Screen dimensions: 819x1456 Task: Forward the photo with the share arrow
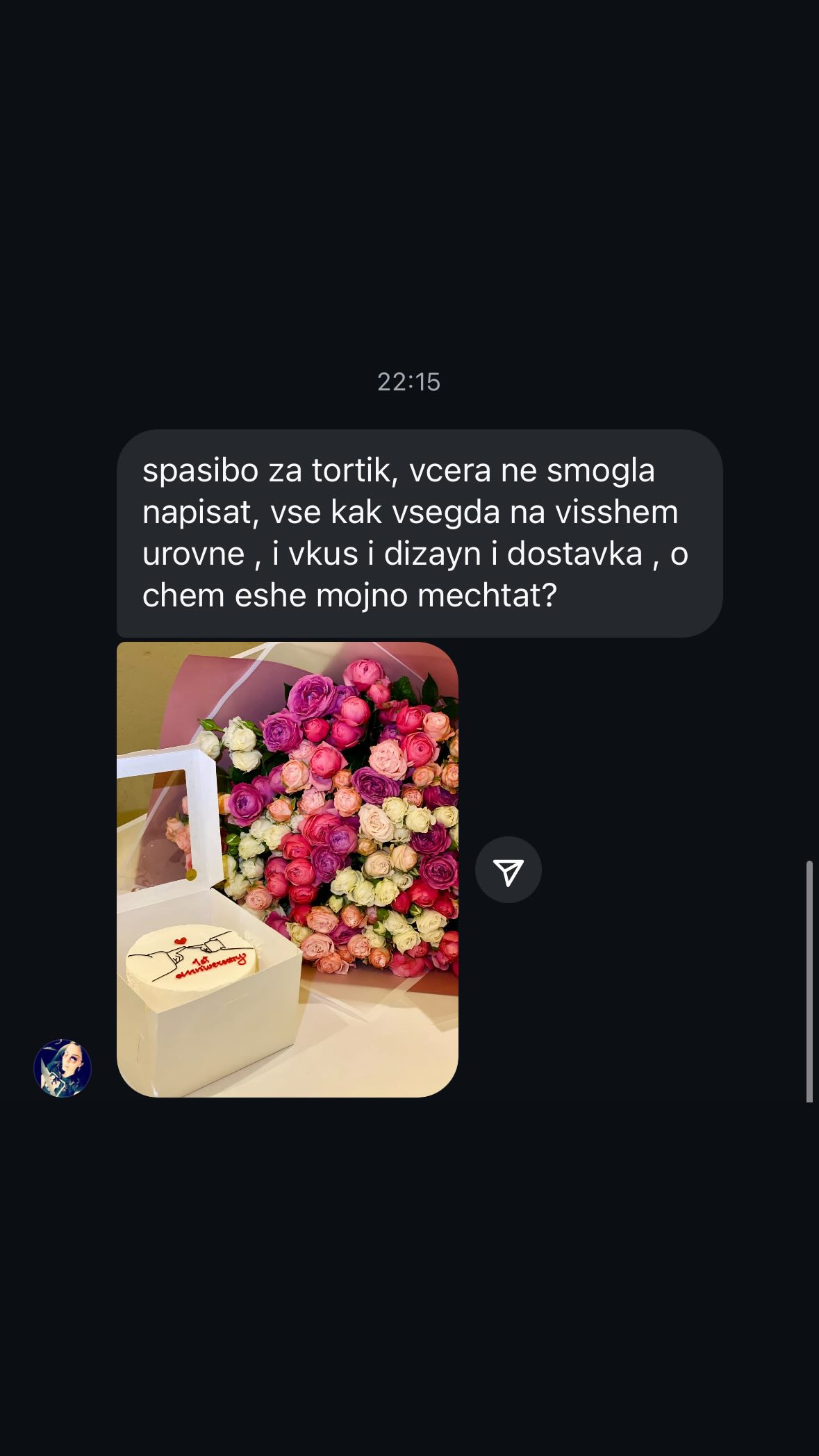(508, 870)
